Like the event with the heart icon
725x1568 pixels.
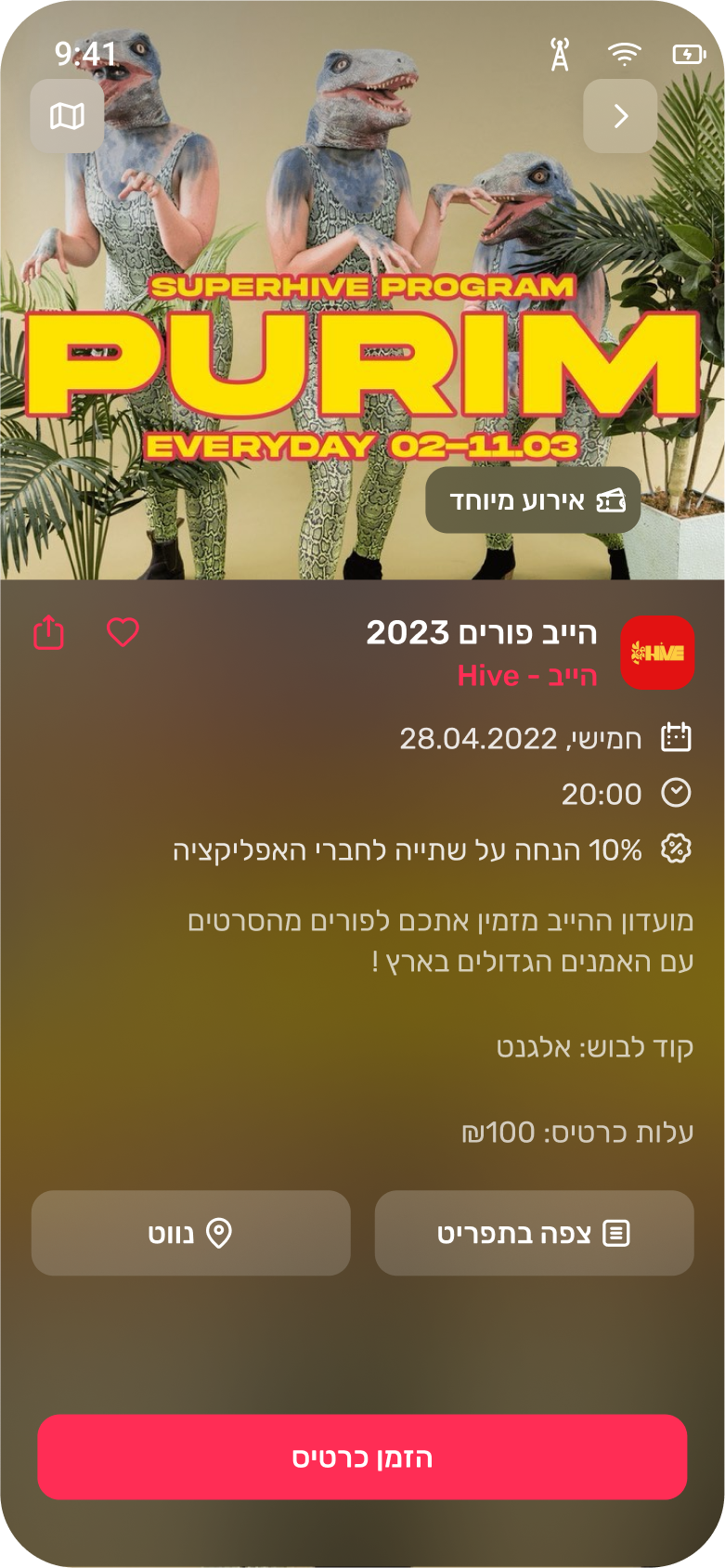point(123,632)
